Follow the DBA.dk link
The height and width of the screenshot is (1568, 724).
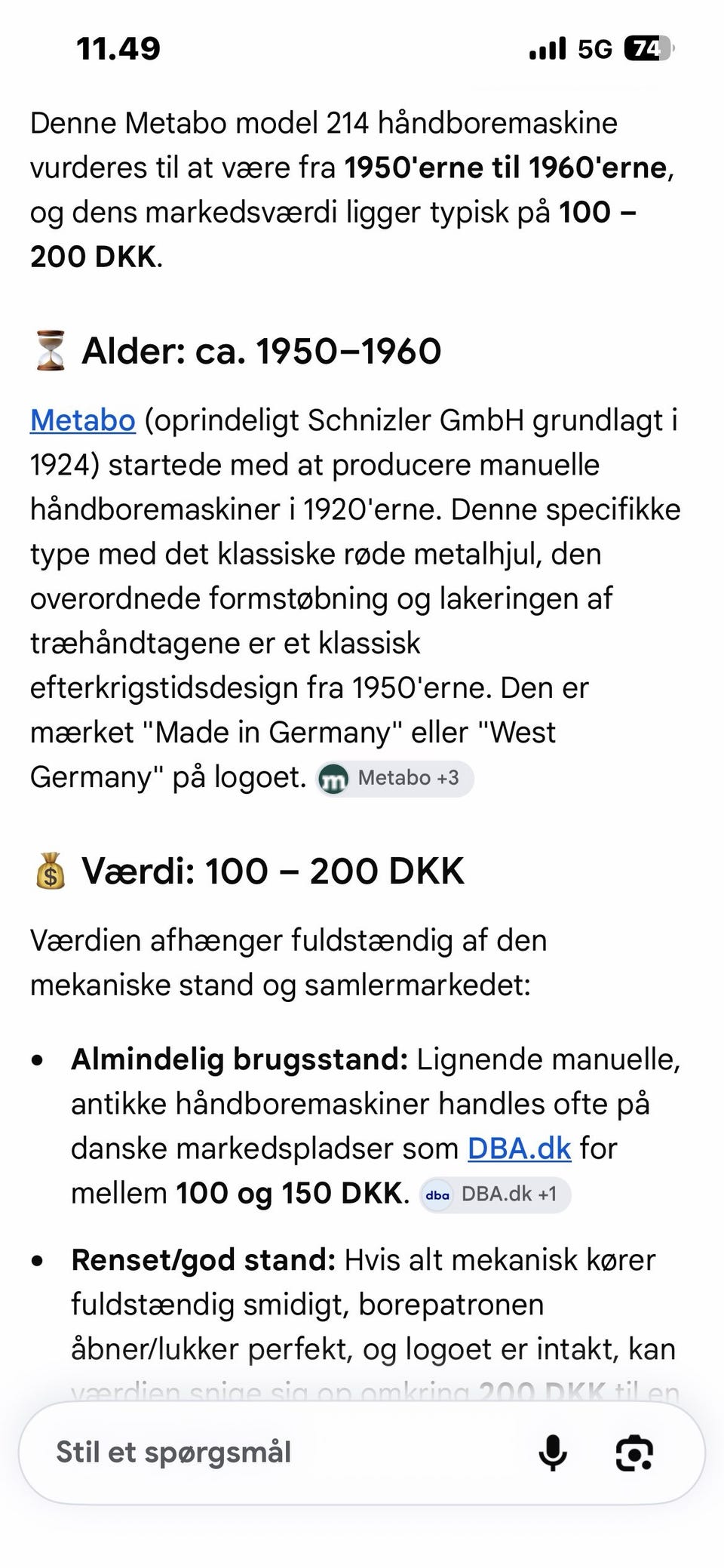519,1148
